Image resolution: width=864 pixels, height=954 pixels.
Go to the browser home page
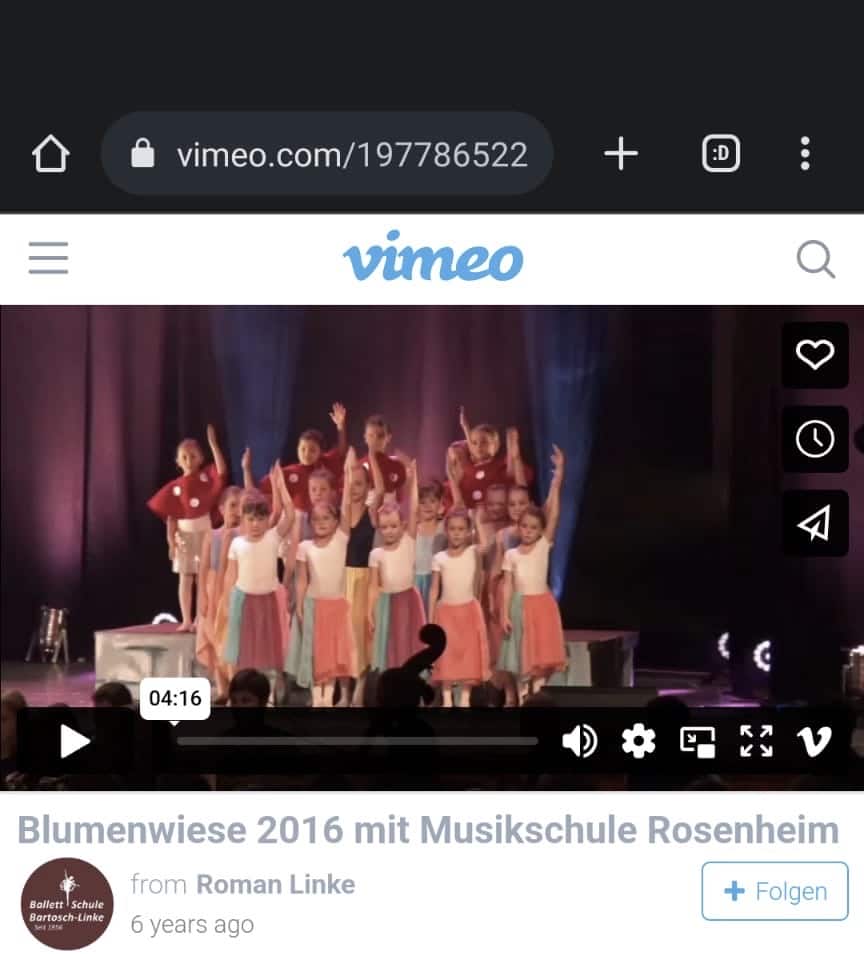pos(51,154)
